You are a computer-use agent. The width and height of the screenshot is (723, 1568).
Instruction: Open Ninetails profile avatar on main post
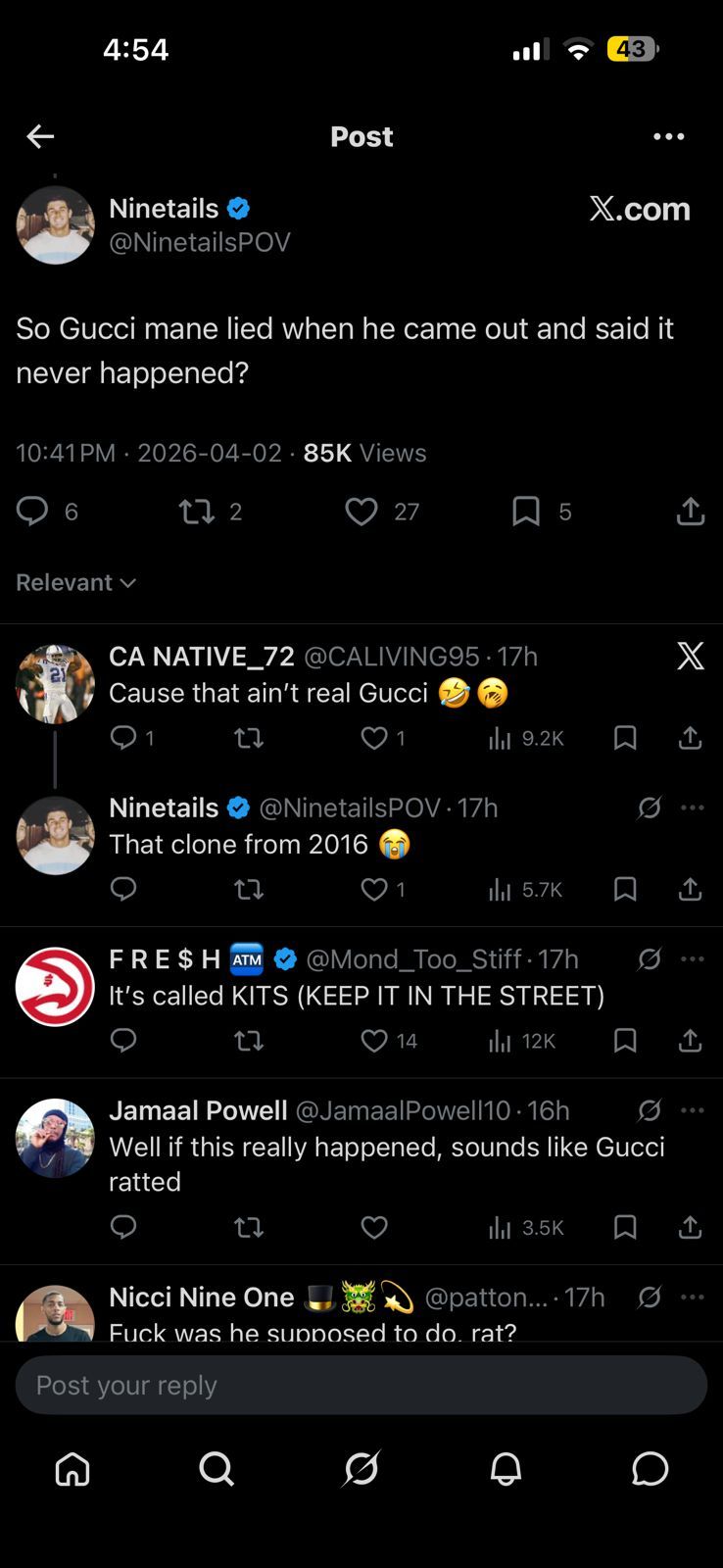[x=55, y=225]
